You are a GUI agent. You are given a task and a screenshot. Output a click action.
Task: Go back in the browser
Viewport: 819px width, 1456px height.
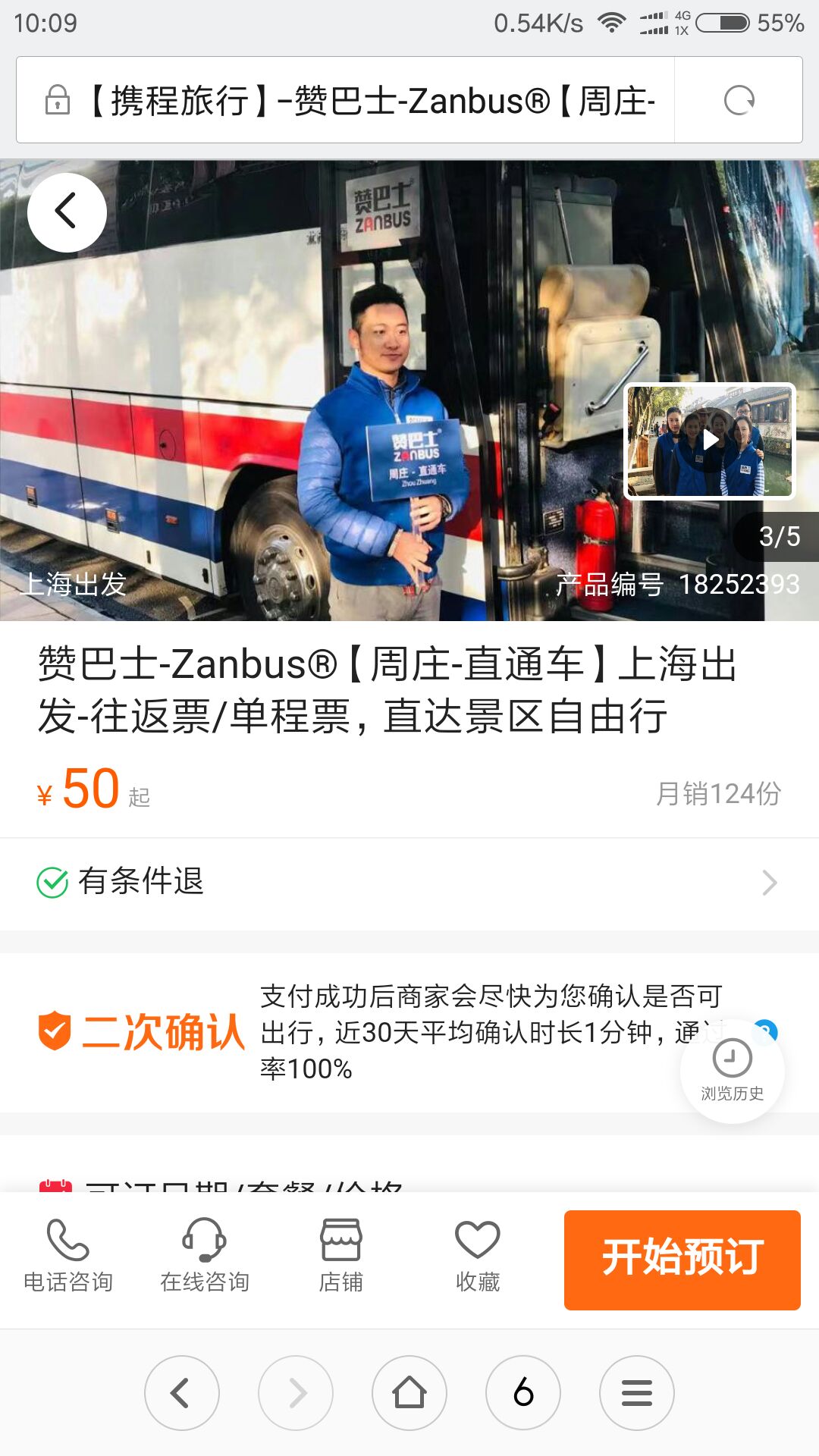click(x=181, y=1393)
